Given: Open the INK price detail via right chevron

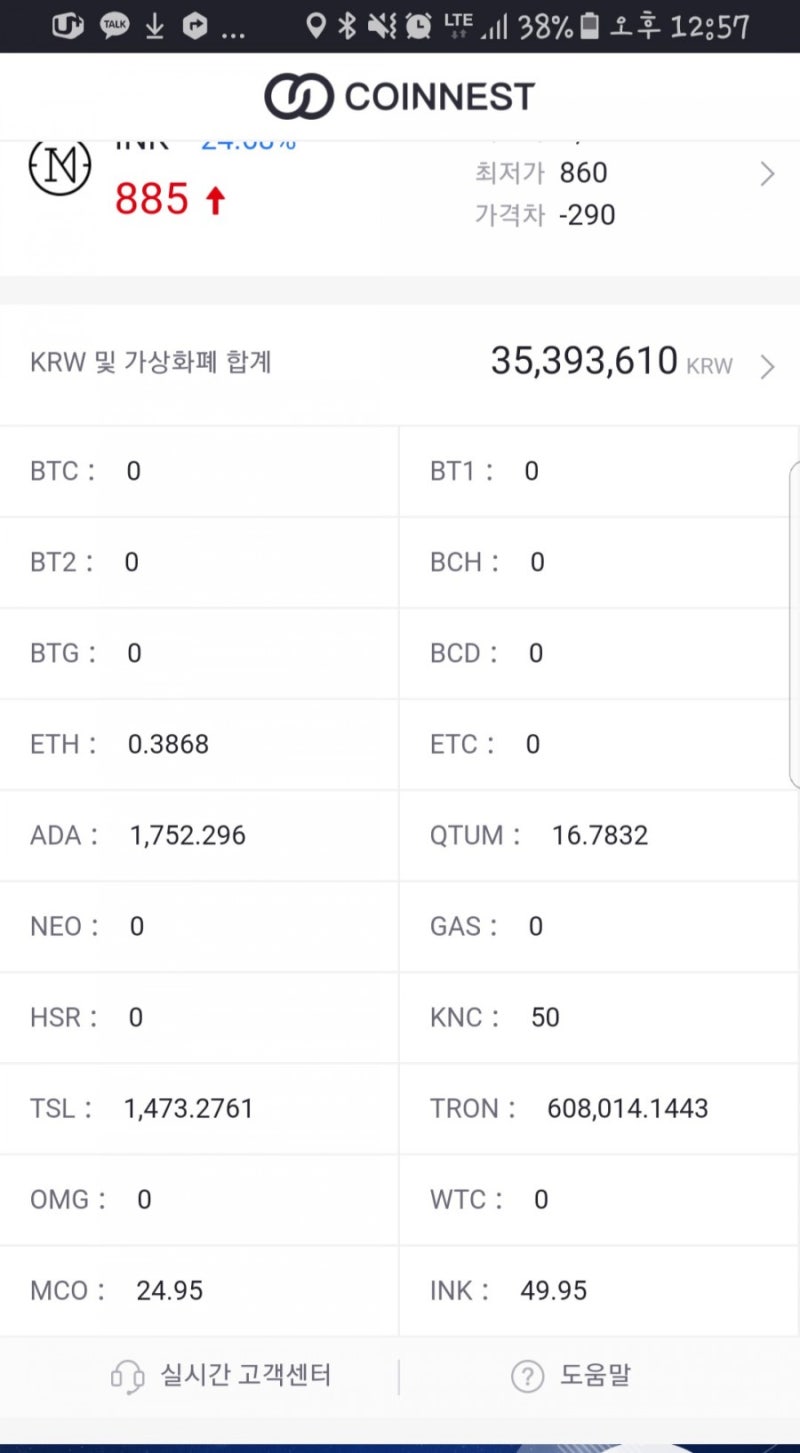Looking at the screenshot, I should pos(768,173).
